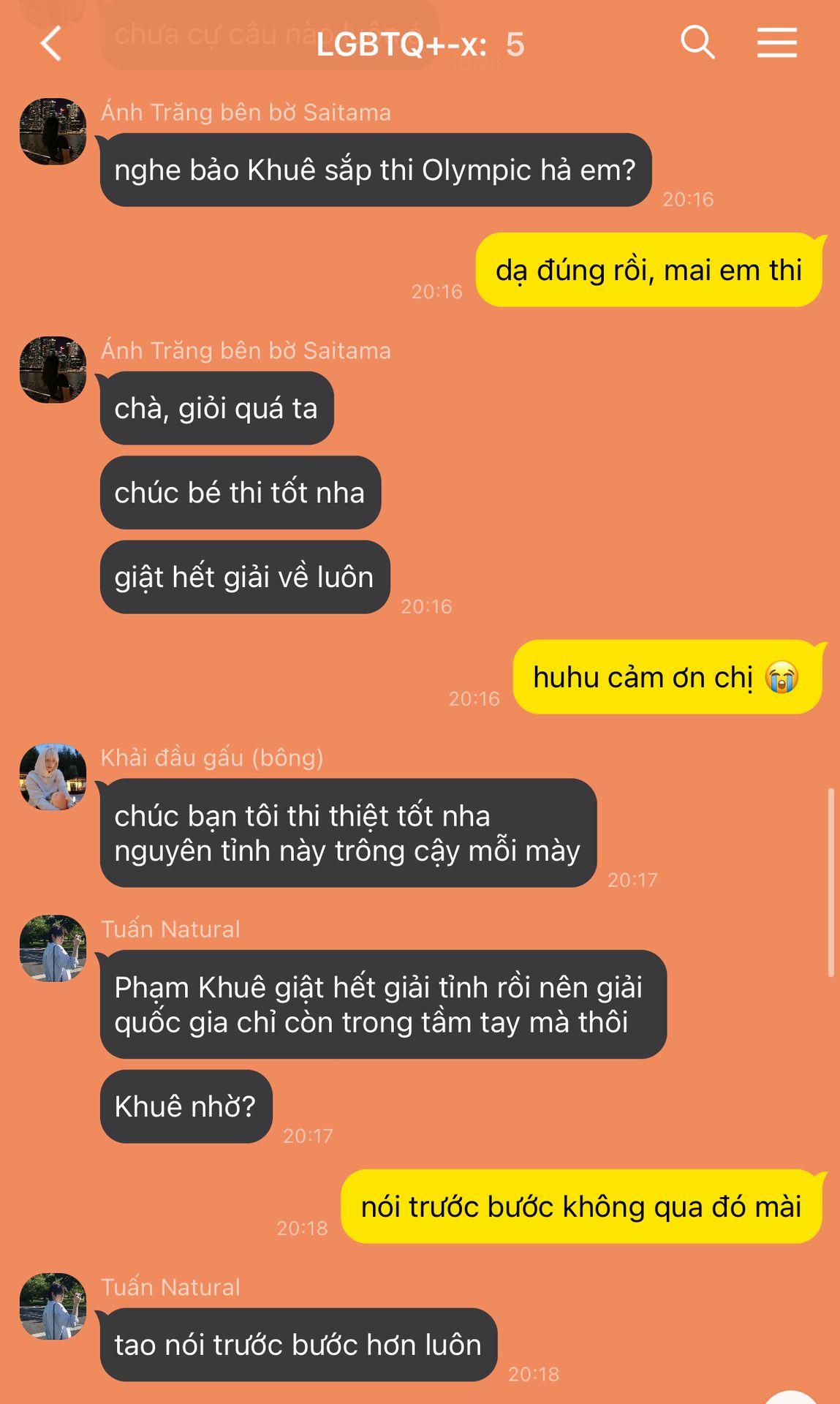Open the hamburger menu of the chat
Screen dimensions: 840x1404
pos(776,42)
